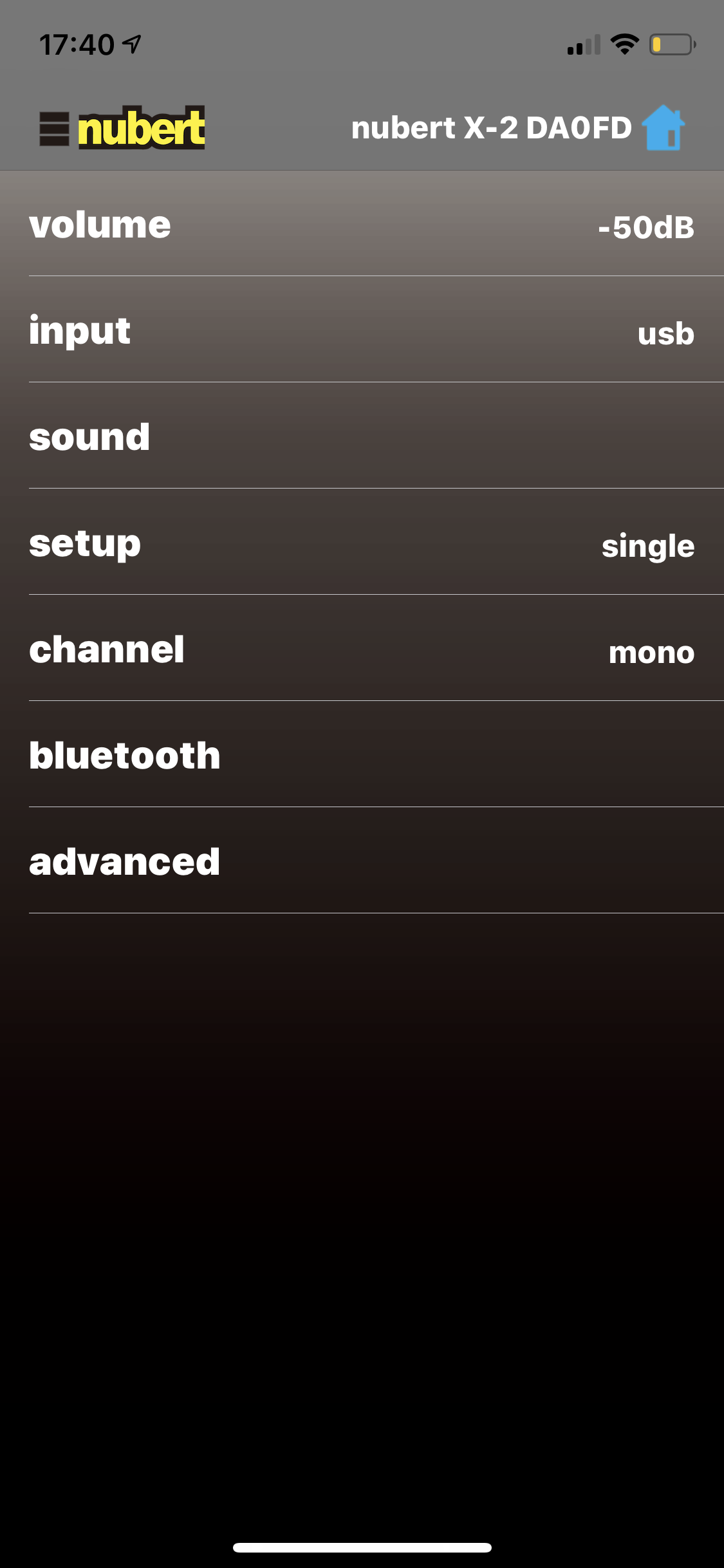This screenshot has height=1568, width=724.
Task: Go to bluetooth settings
Action: pyautogui.click(x=362, y=756)
